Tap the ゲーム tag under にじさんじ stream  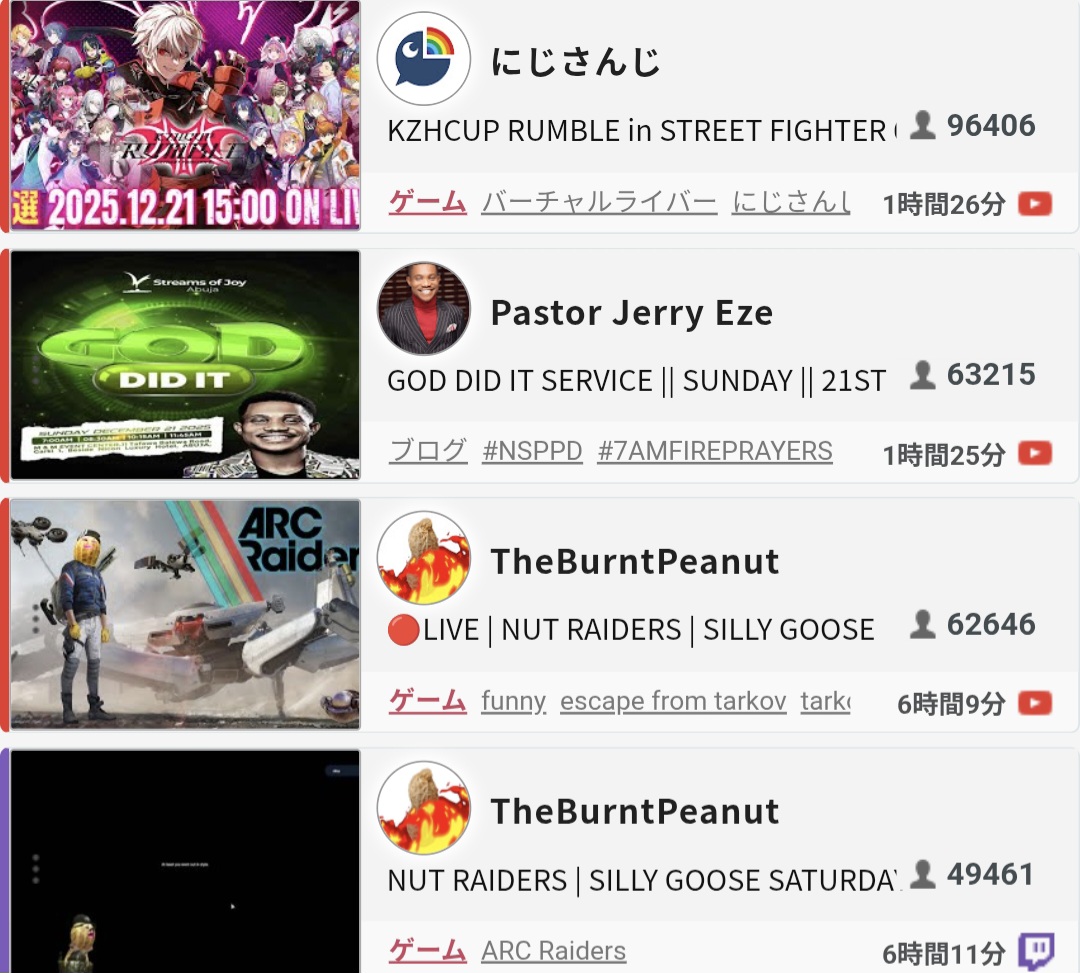[x=428, y=203]
